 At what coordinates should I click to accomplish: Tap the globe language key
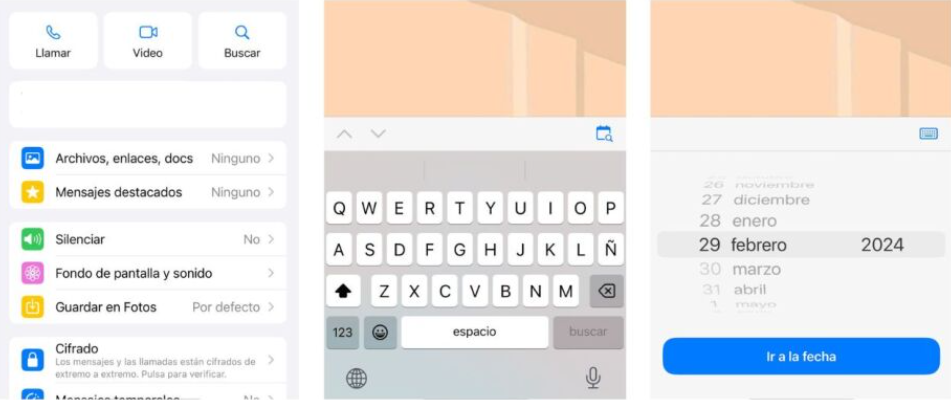[356, 377]
